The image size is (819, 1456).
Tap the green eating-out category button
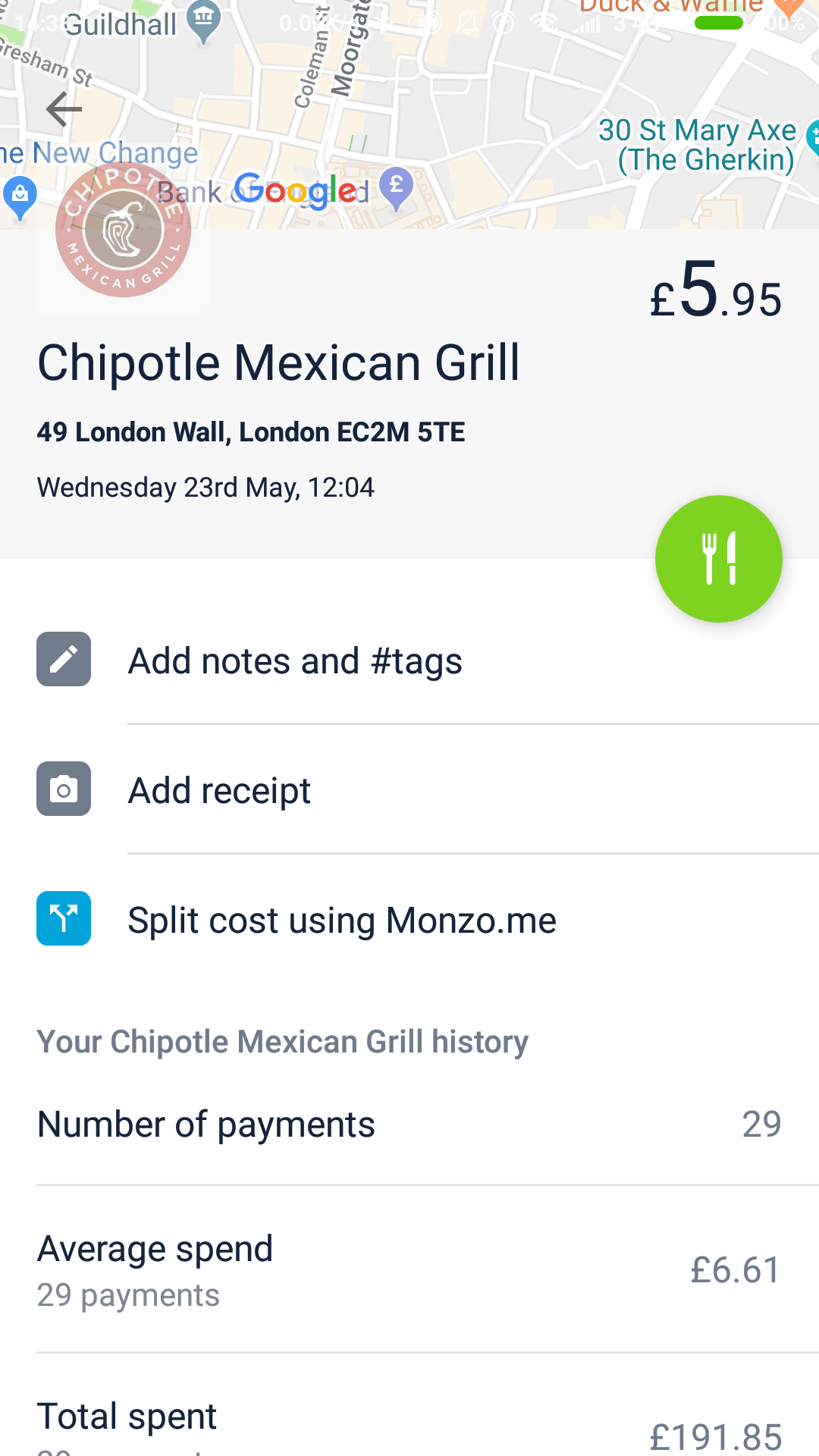[718, 559]
